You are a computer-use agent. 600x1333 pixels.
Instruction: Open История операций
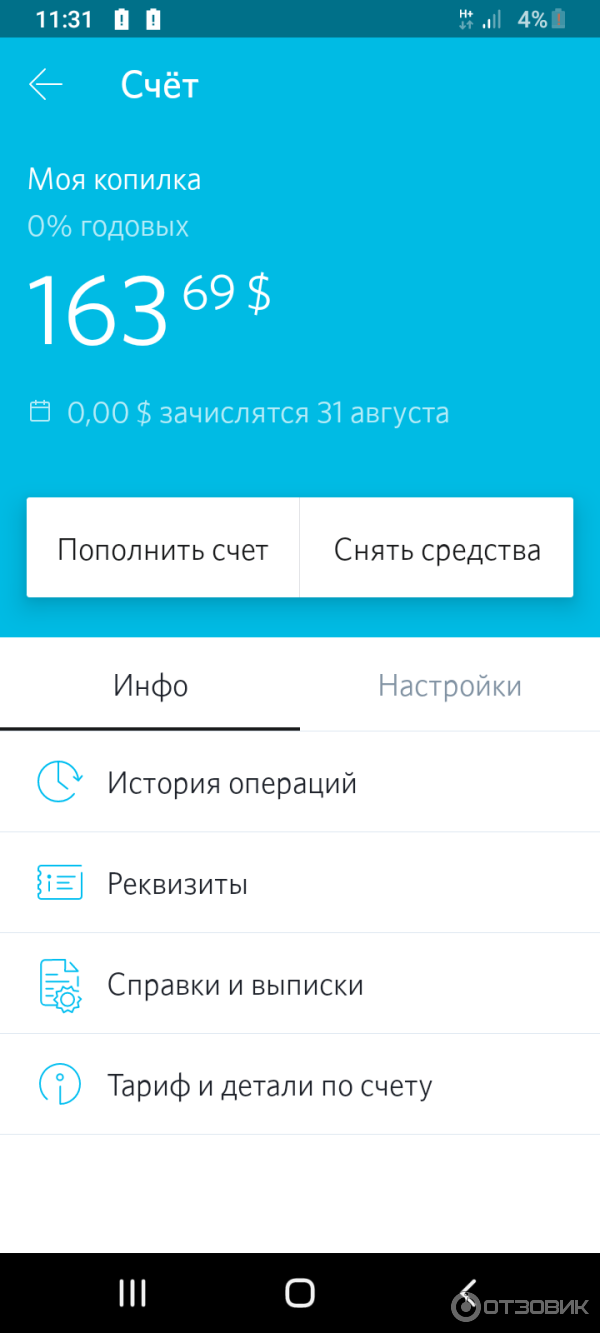pos(232,783)
